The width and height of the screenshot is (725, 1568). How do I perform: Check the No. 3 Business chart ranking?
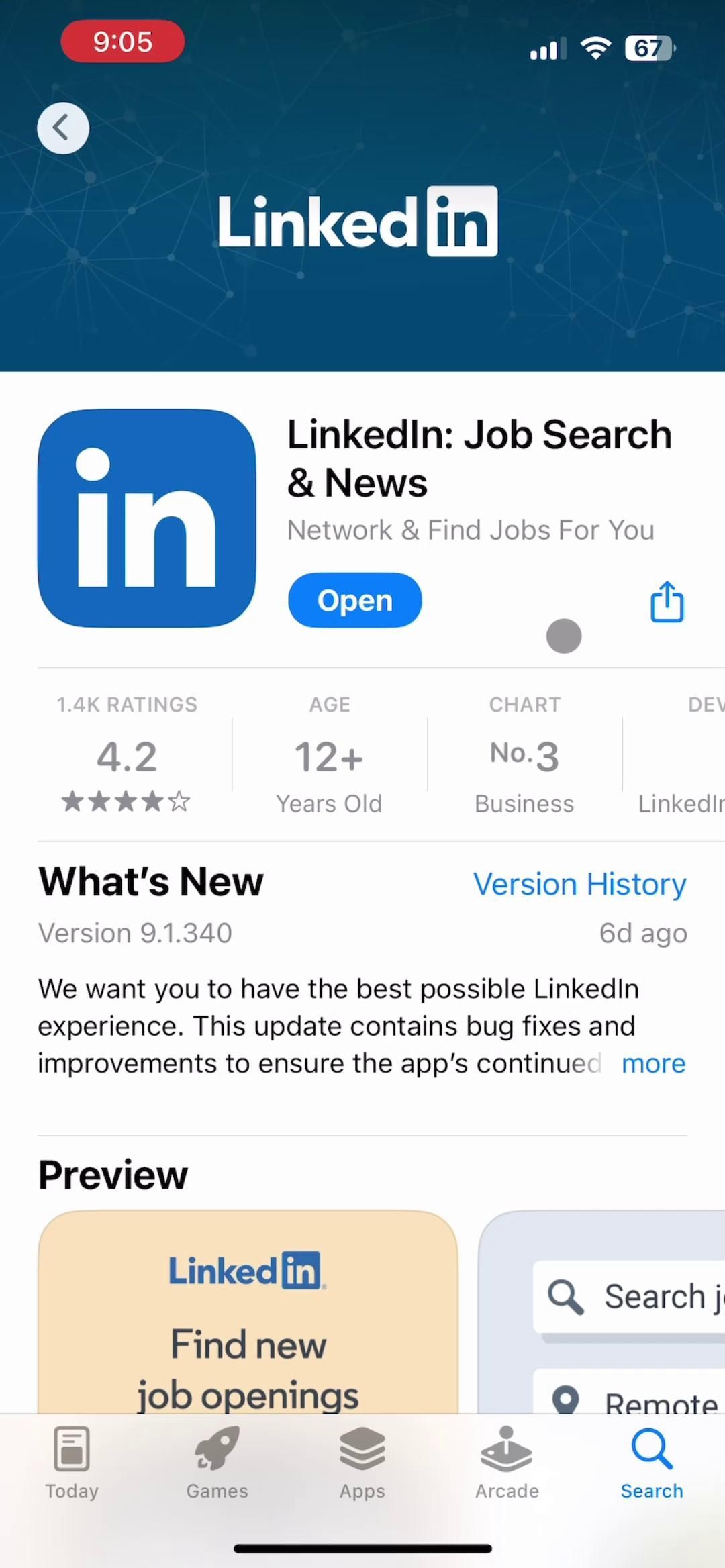tap(524, 756)
